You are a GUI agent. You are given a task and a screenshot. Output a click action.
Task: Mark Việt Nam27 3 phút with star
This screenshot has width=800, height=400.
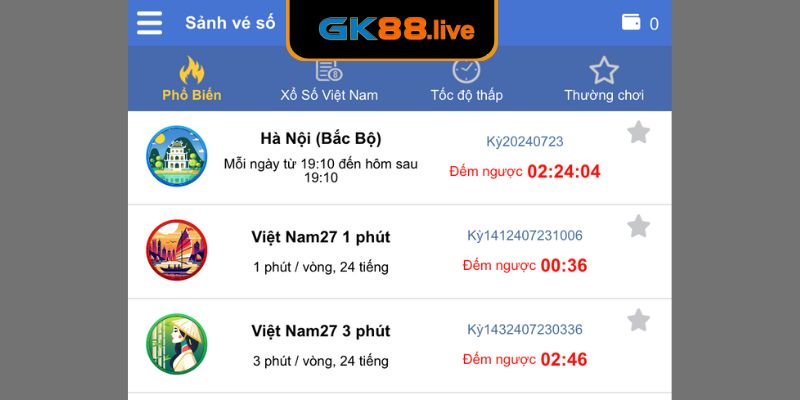(638, 321)
